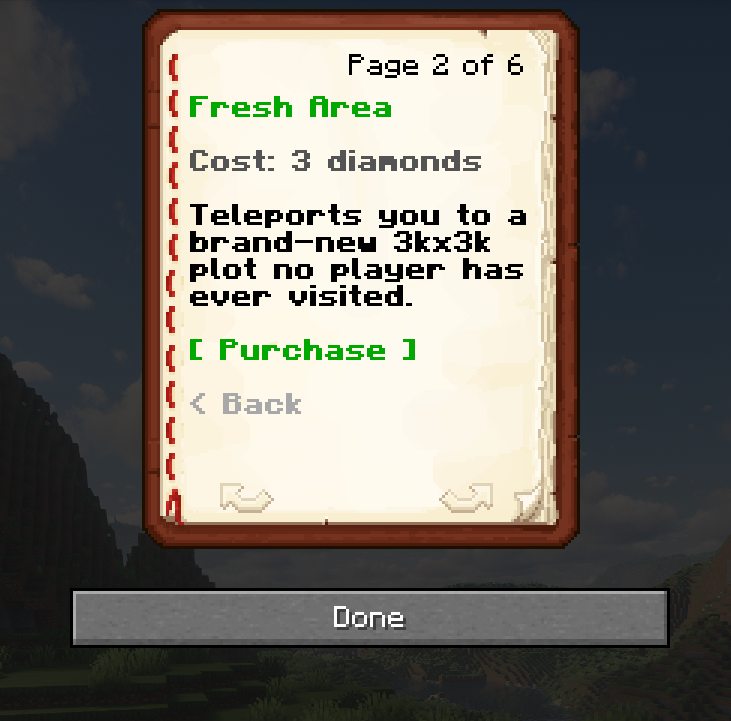The image size is (731, 721).
Task: Flip to the previous book page
Action: pyautogui.click(x=246, y=498)
